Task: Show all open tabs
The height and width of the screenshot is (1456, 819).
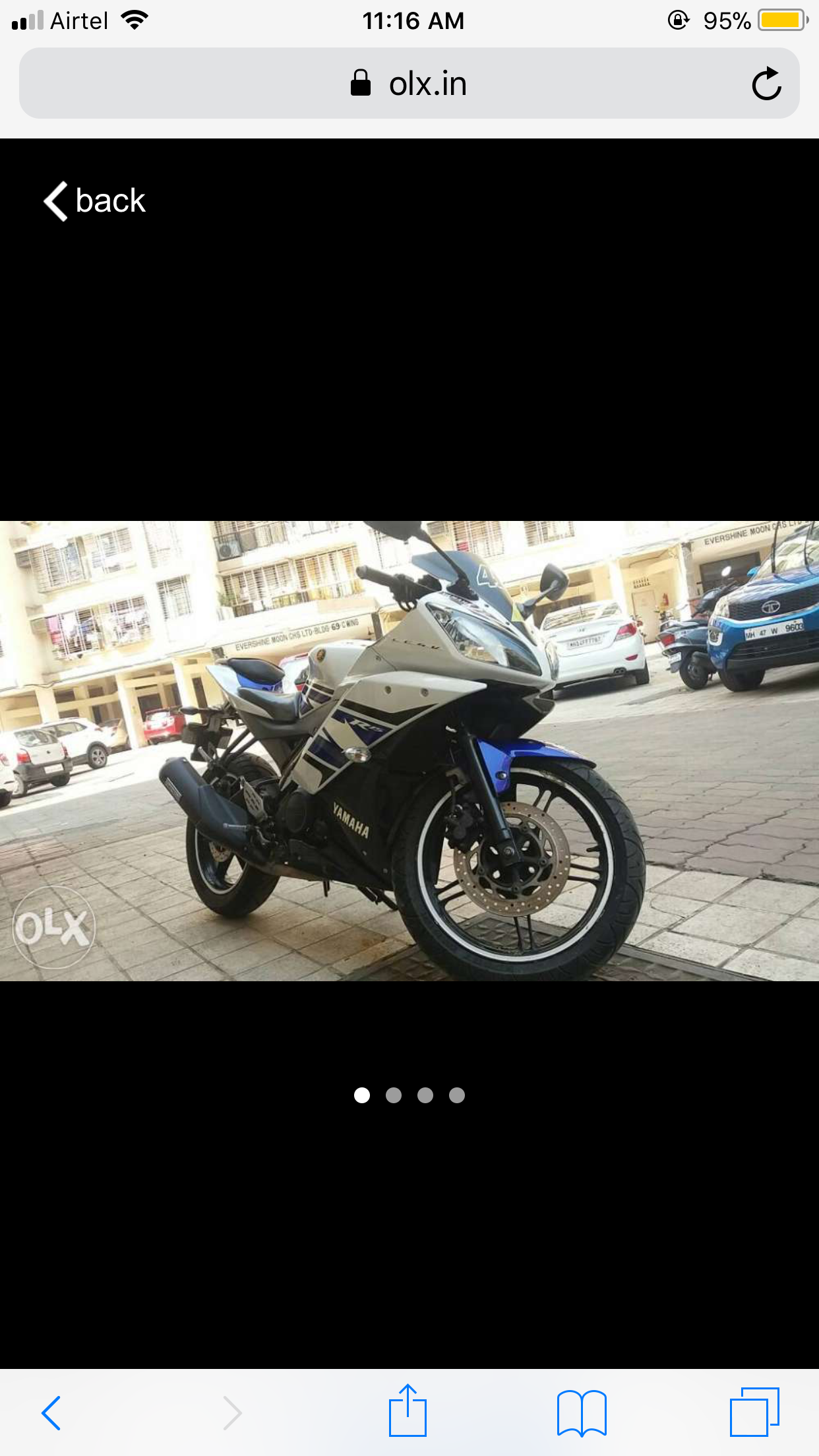Action: click(x=754, y=1412)
